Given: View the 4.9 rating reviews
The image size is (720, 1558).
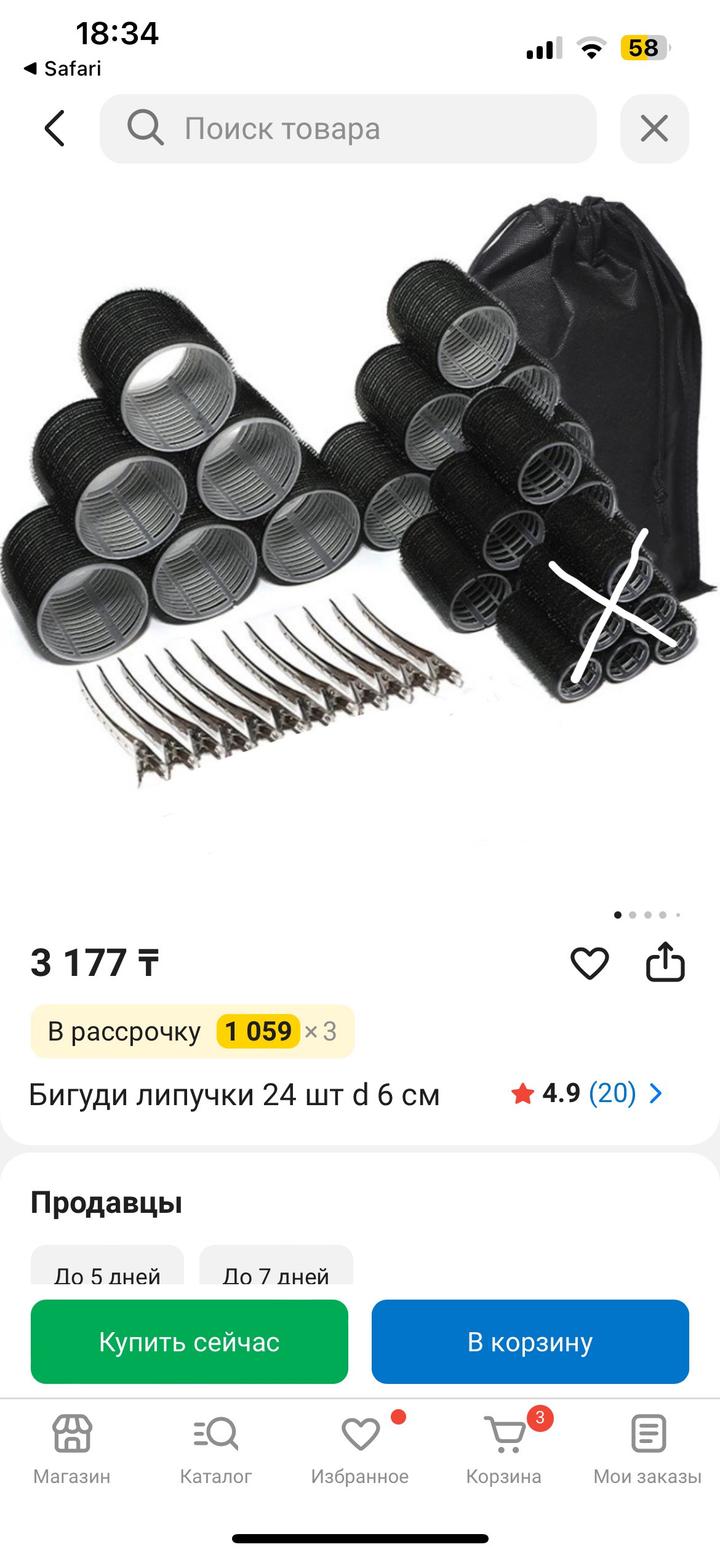Looking at the screenshot, I should point(587,1094).
